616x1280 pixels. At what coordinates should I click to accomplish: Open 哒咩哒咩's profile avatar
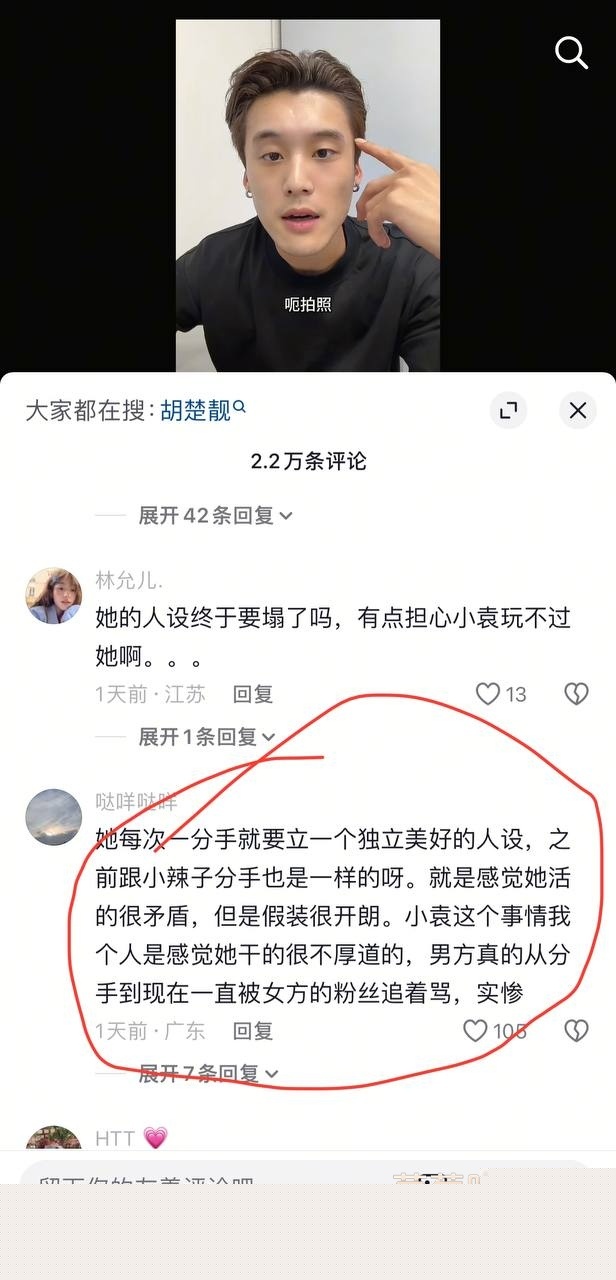click(x=53, y=817)
